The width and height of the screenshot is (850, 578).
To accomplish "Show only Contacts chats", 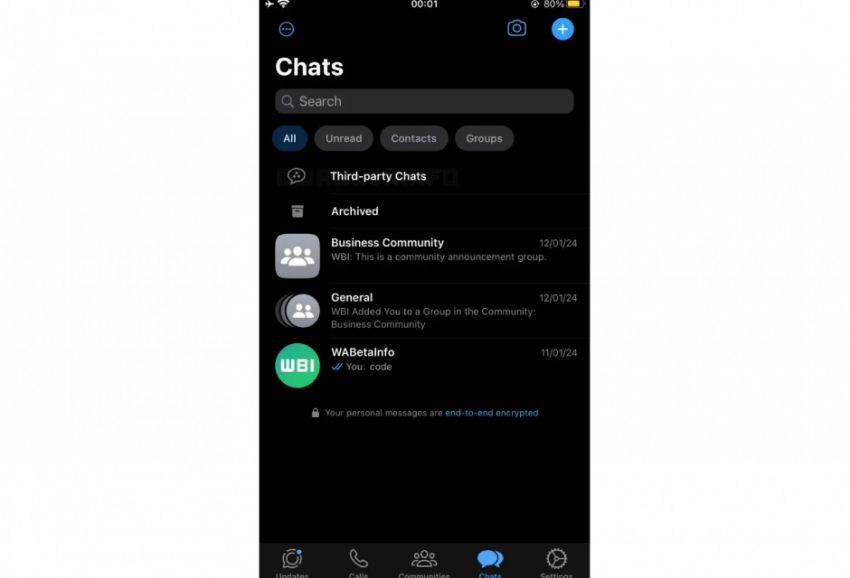I will click(414, 138).
